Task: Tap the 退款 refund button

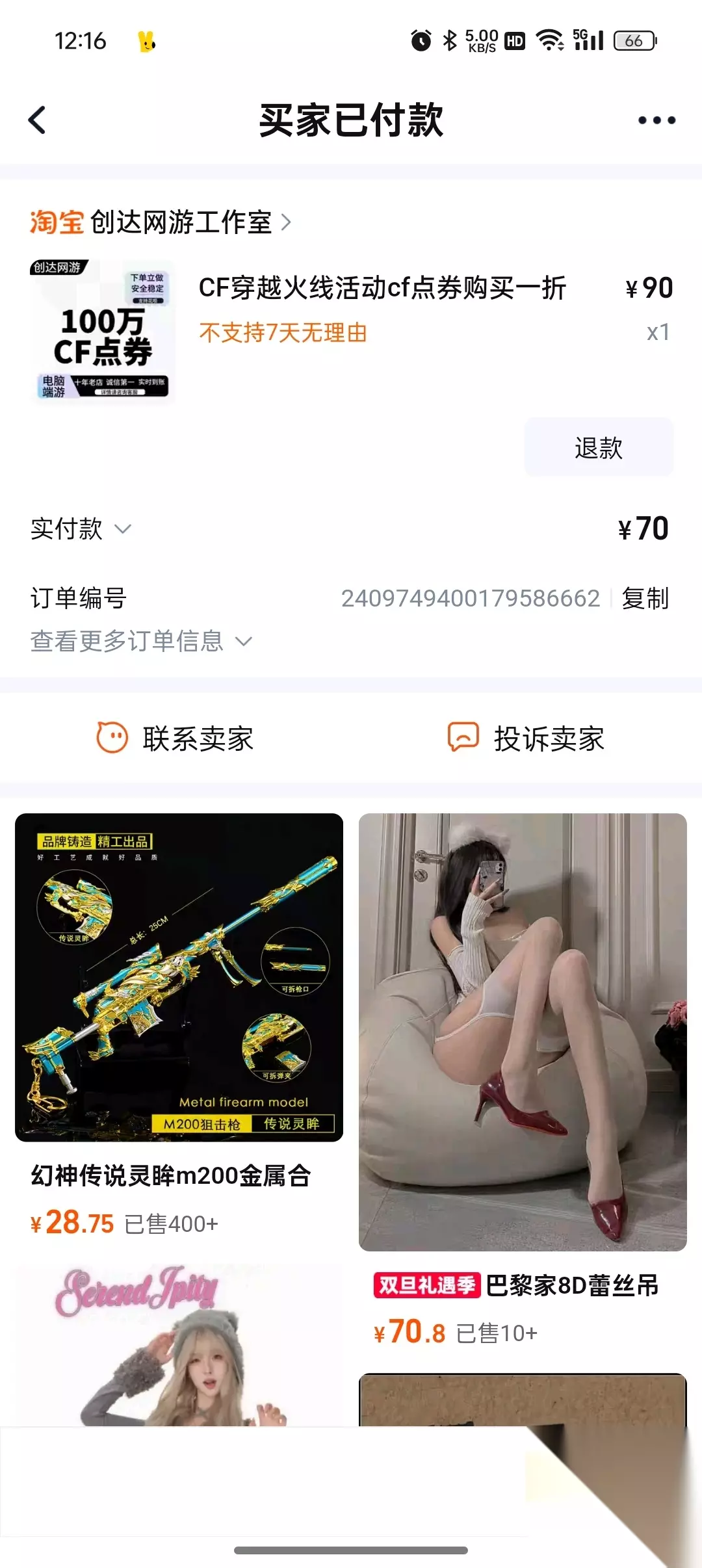Action: pyautogui.click(x=599, y=447)
